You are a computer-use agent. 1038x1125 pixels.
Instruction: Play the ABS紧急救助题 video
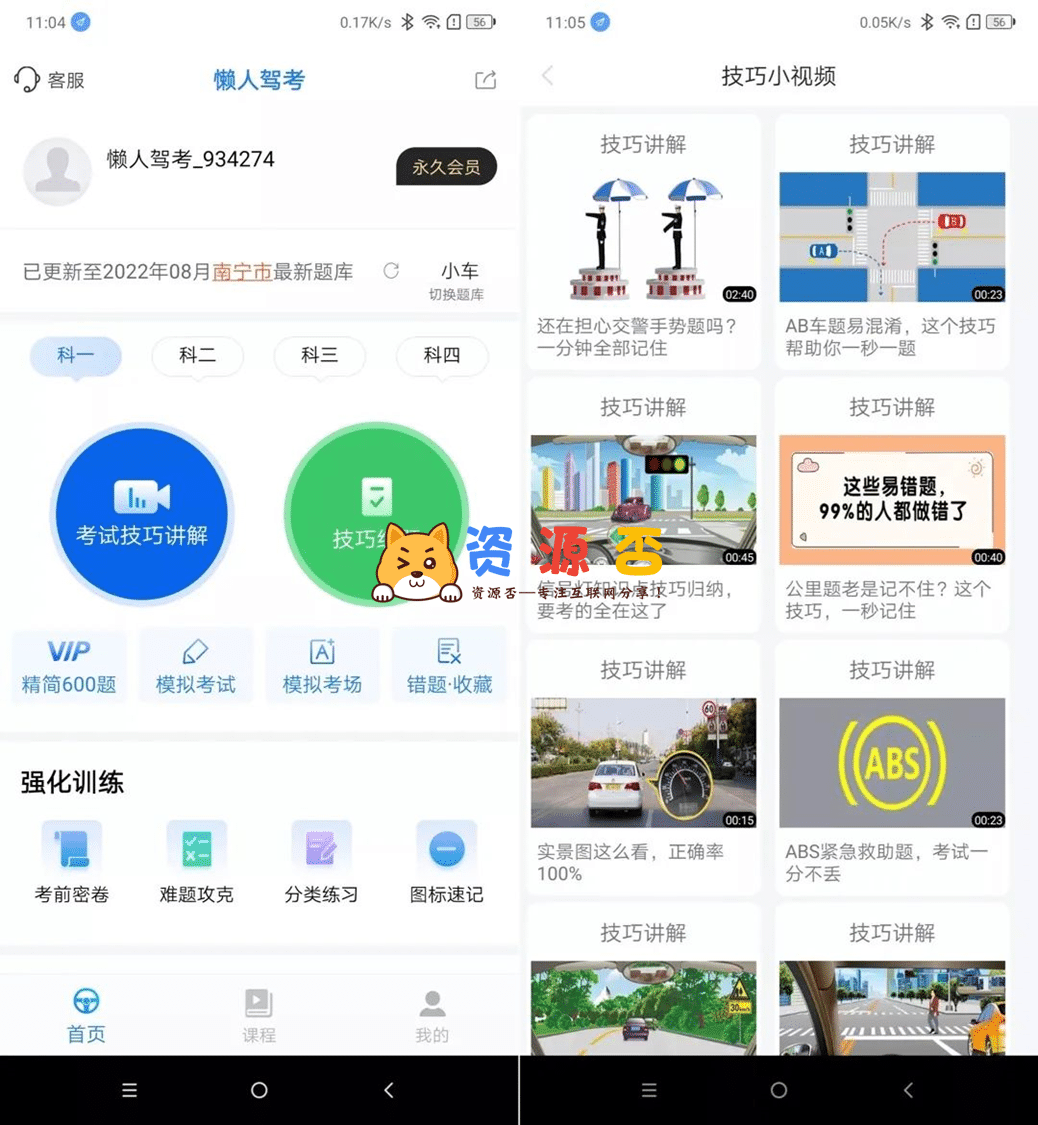[x=891, y=763]
